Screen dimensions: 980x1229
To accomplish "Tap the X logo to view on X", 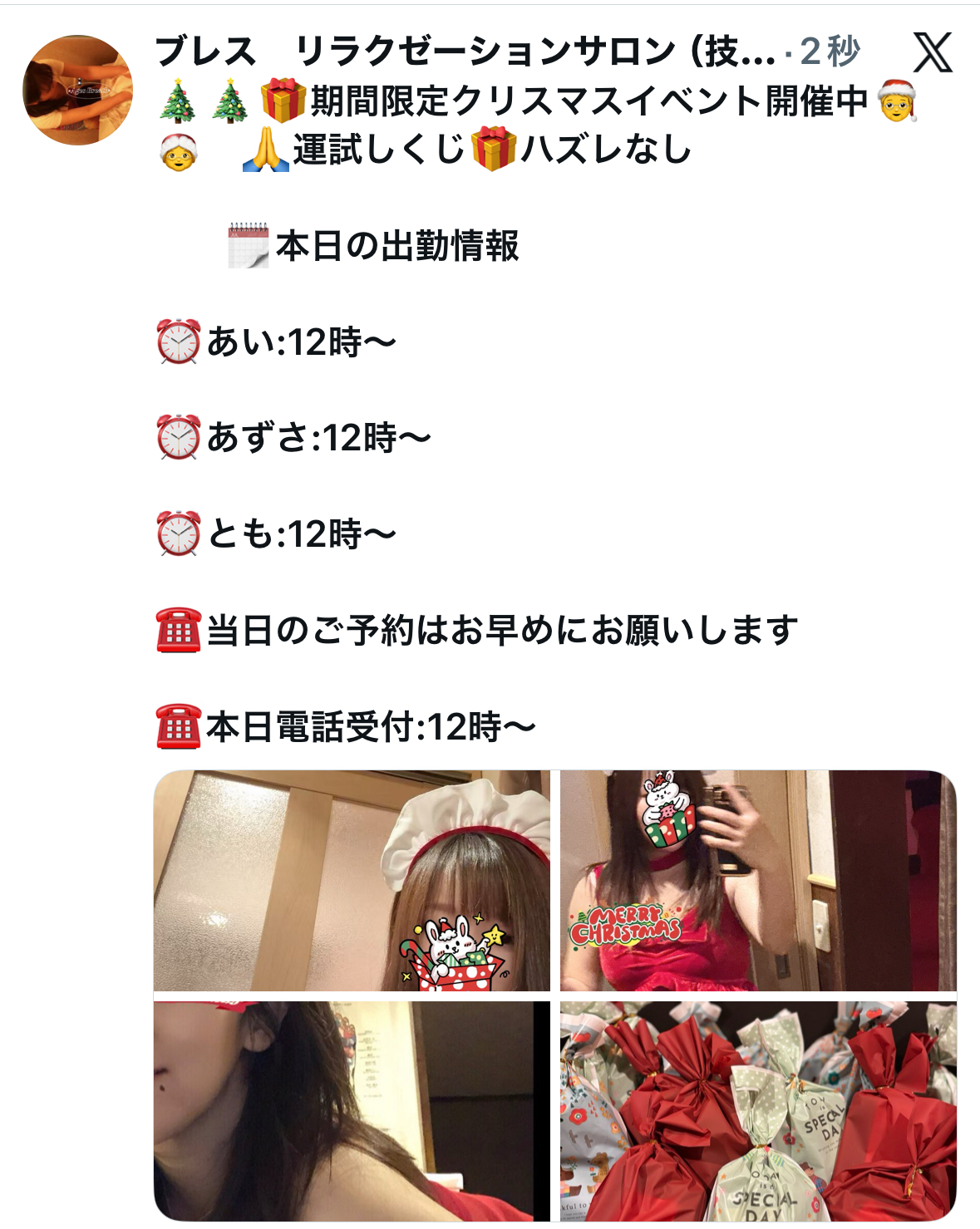I will point(933,53).
